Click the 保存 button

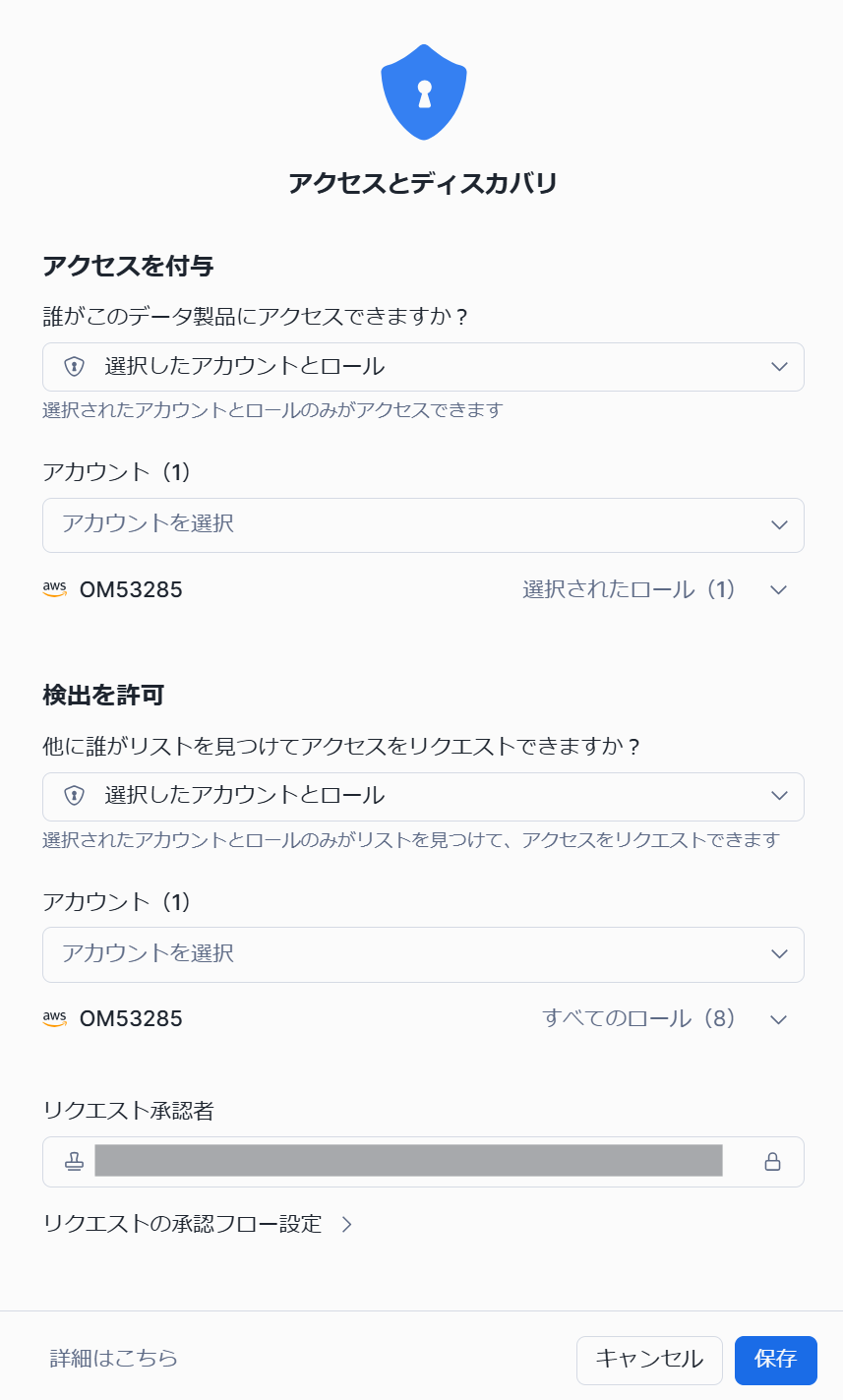[x=775, y=1361]
